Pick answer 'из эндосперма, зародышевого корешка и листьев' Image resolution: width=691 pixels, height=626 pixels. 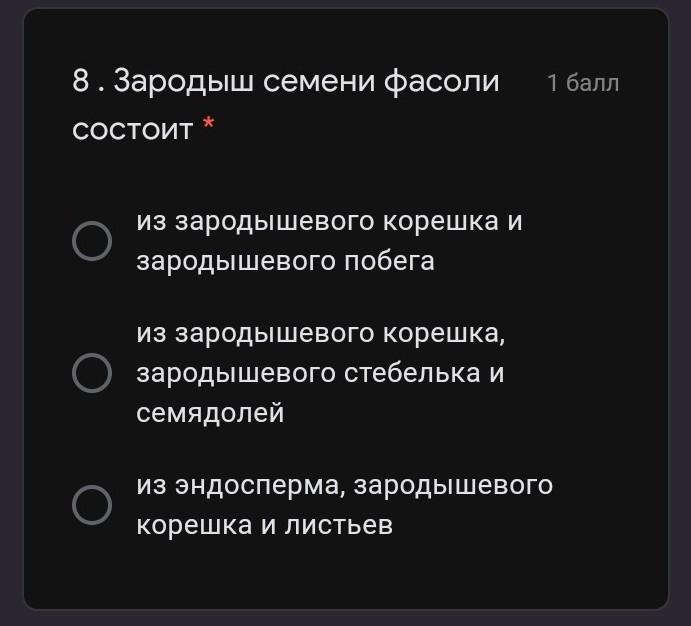(92, 505)
